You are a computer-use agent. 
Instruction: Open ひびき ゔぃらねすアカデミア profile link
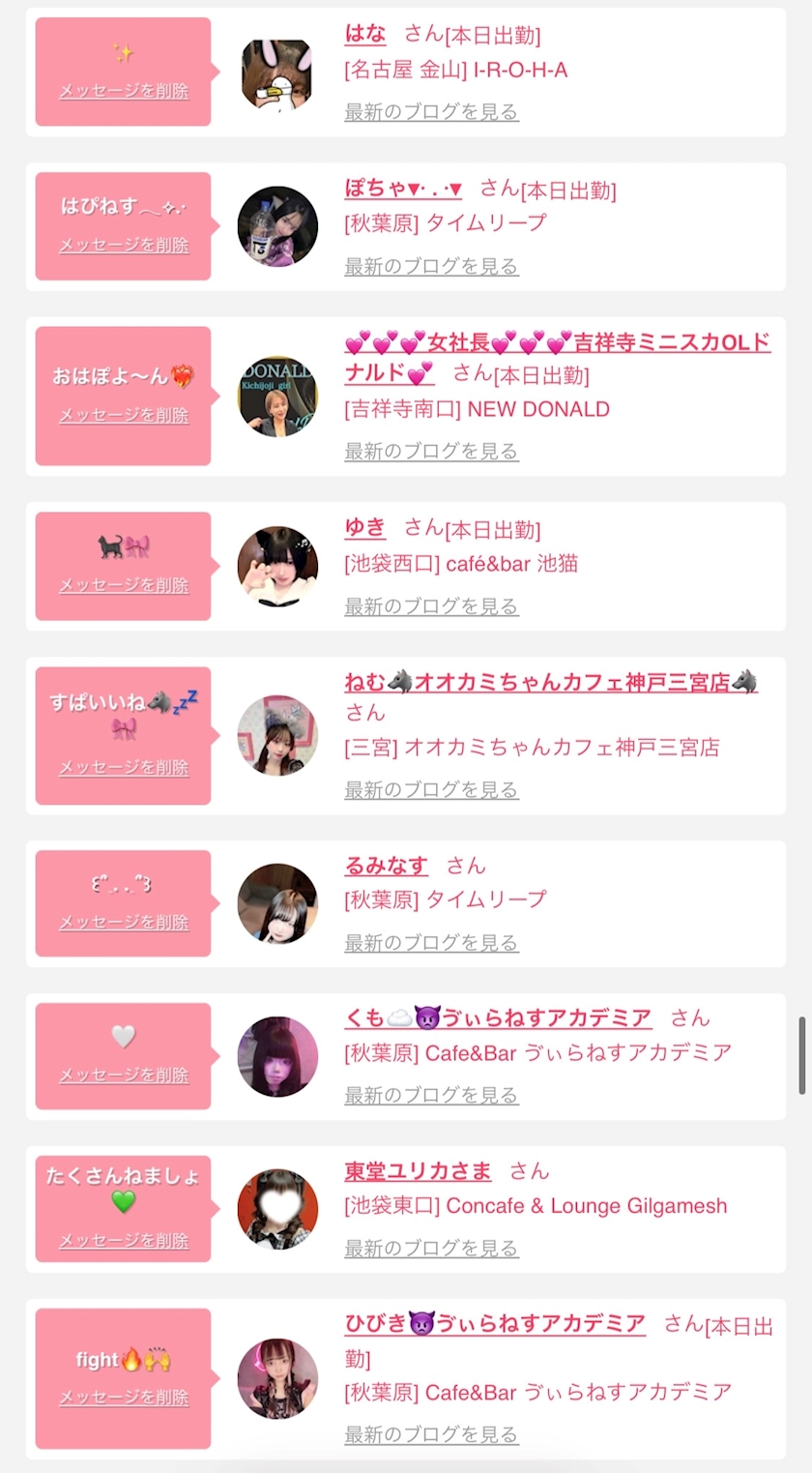[x=495, y=1324]
